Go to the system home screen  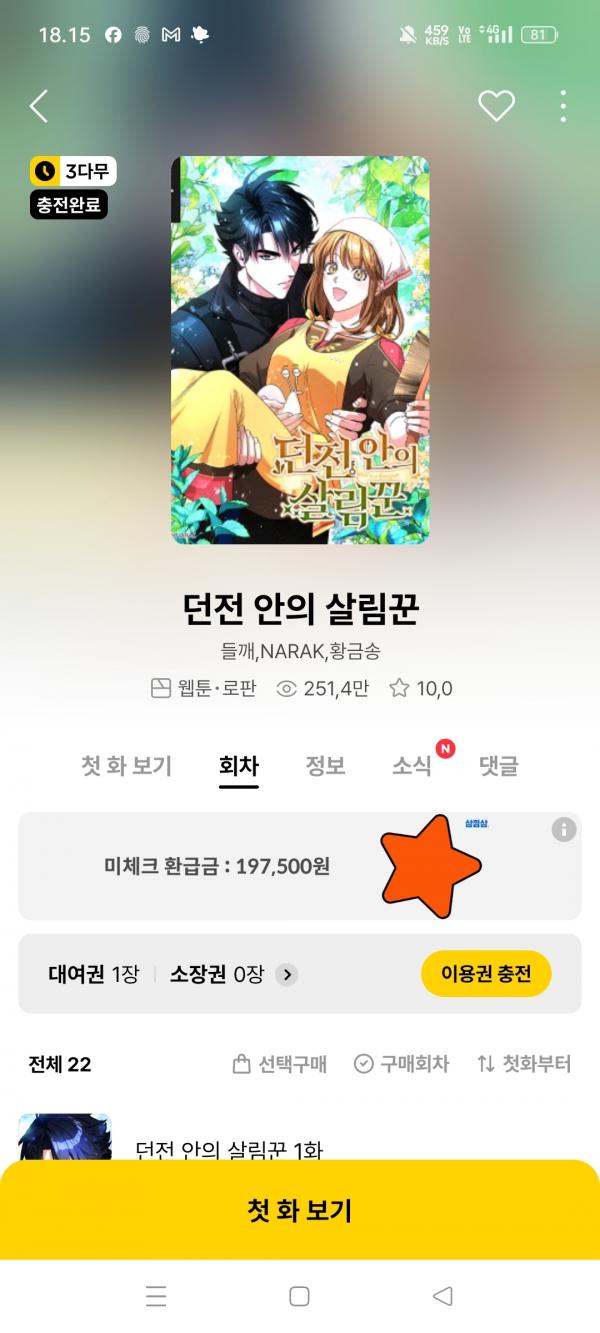click(x=299, y=1296)
